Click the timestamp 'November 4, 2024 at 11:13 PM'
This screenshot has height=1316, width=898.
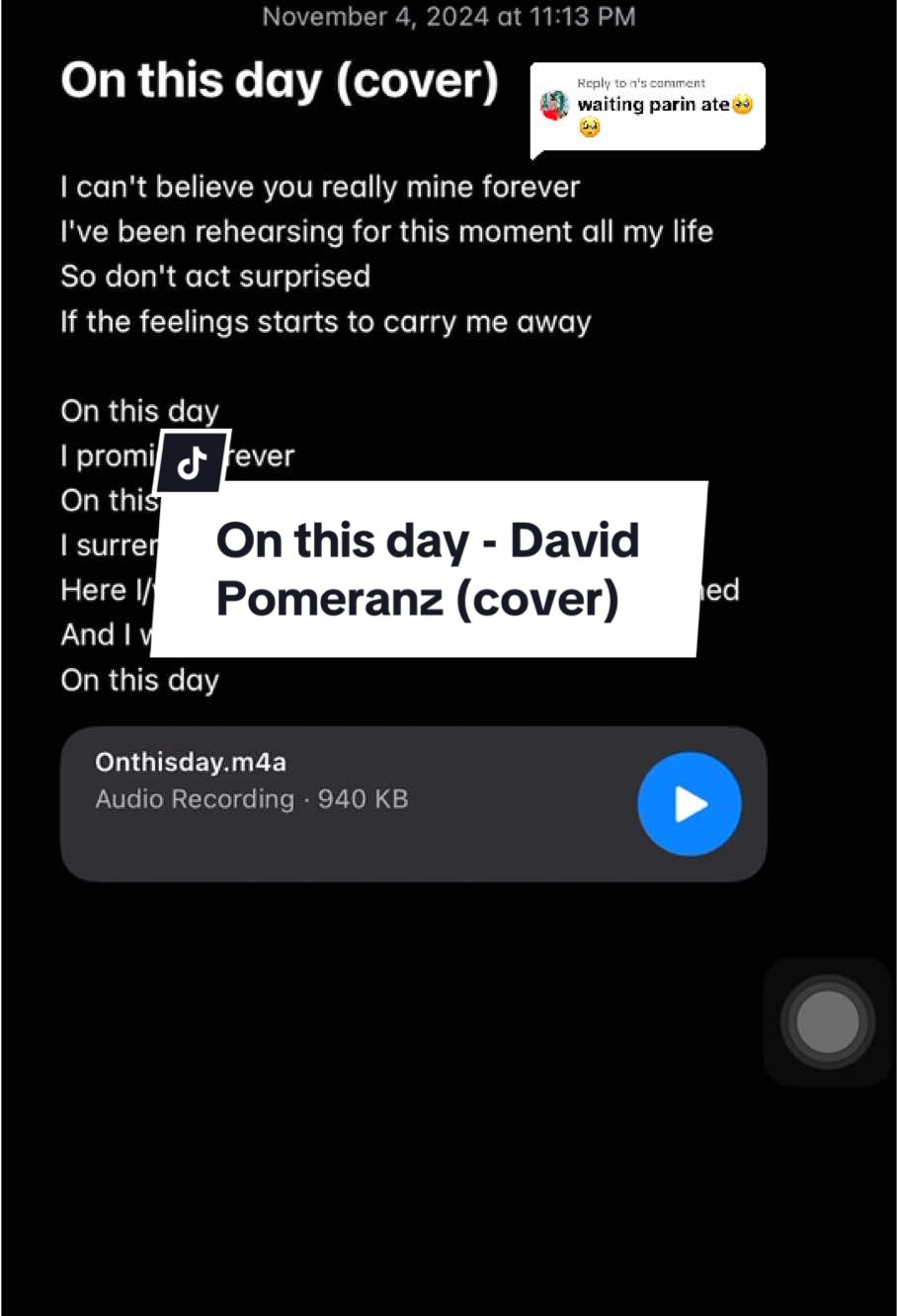[x=449, y=17]
